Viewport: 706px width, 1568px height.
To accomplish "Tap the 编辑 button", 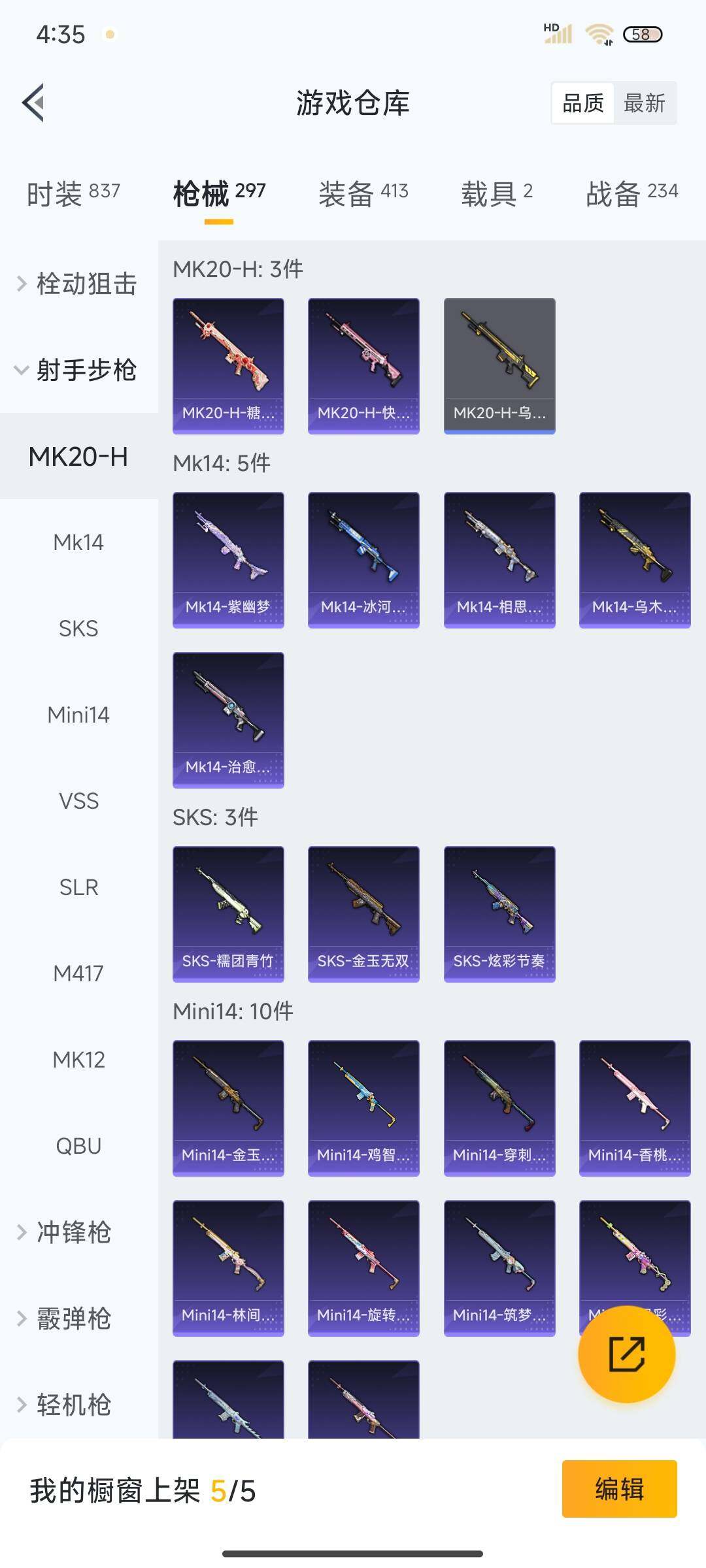I will click(x=619, y=1489).
